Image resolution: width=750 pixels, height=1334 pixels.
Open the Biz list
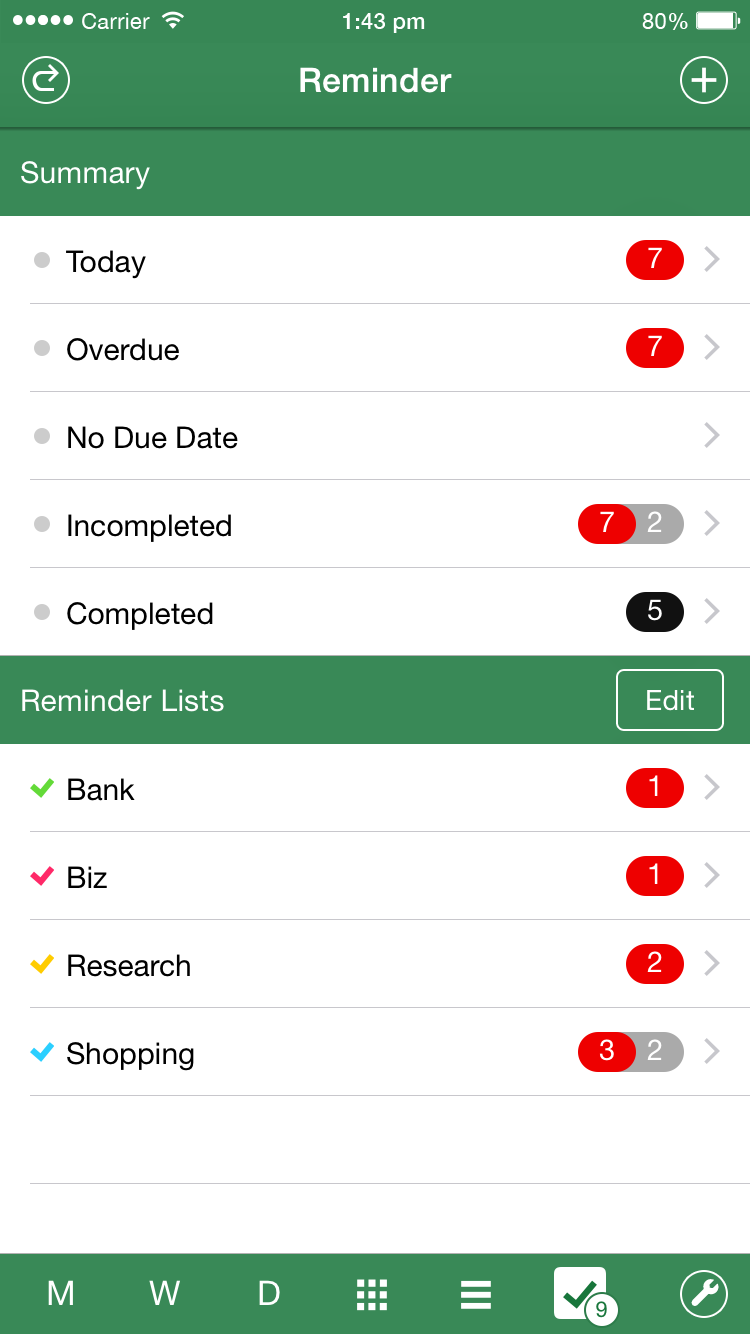coord(375,876)
